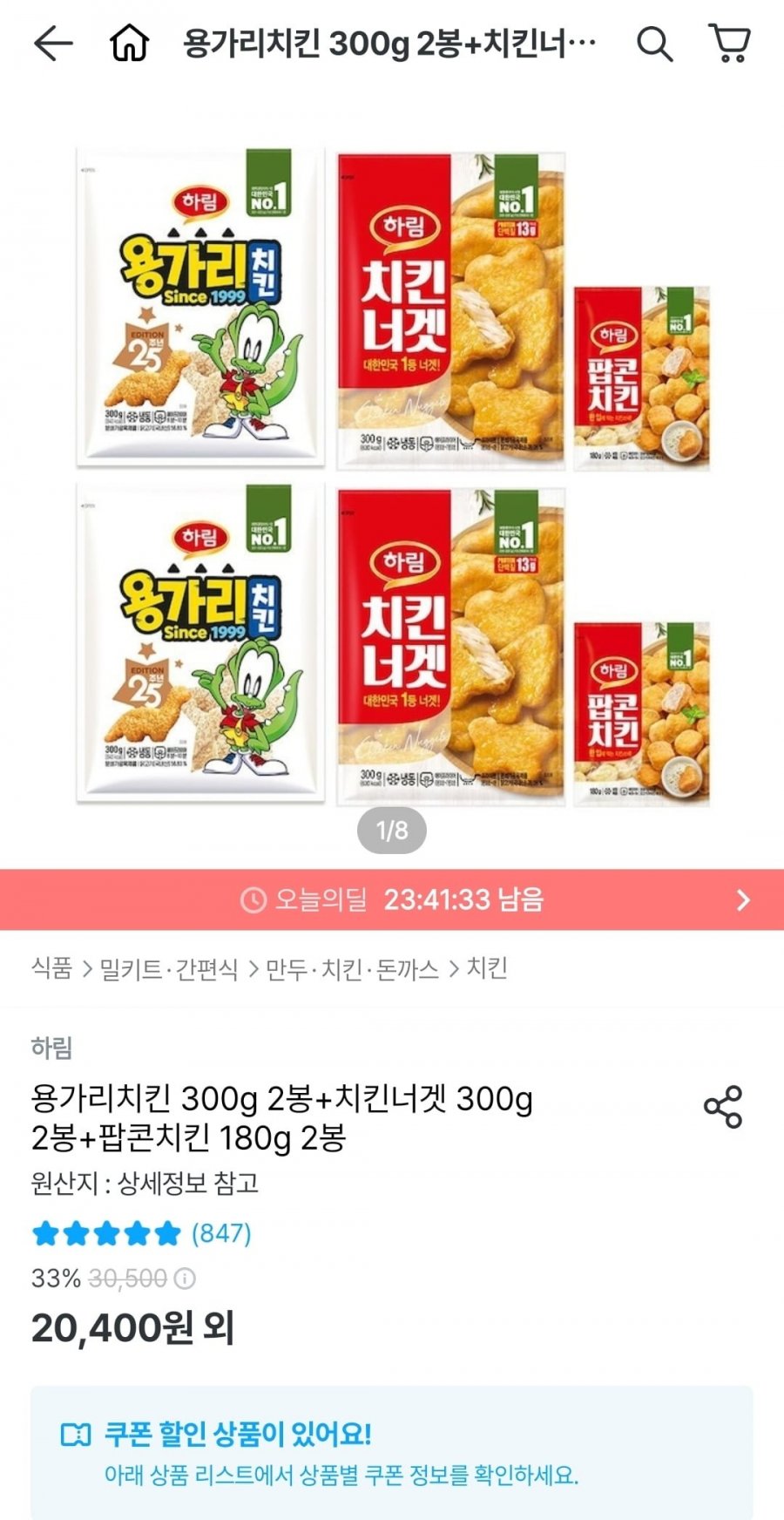
Task: Open the 만두·치킨·돈까스 breadcrumb
Action: (352, 968)
